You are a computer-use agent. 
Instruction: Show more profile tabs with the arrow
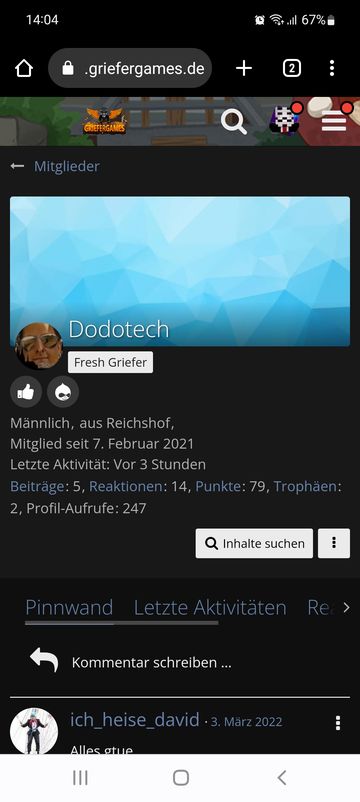click(x=346, y=608)
